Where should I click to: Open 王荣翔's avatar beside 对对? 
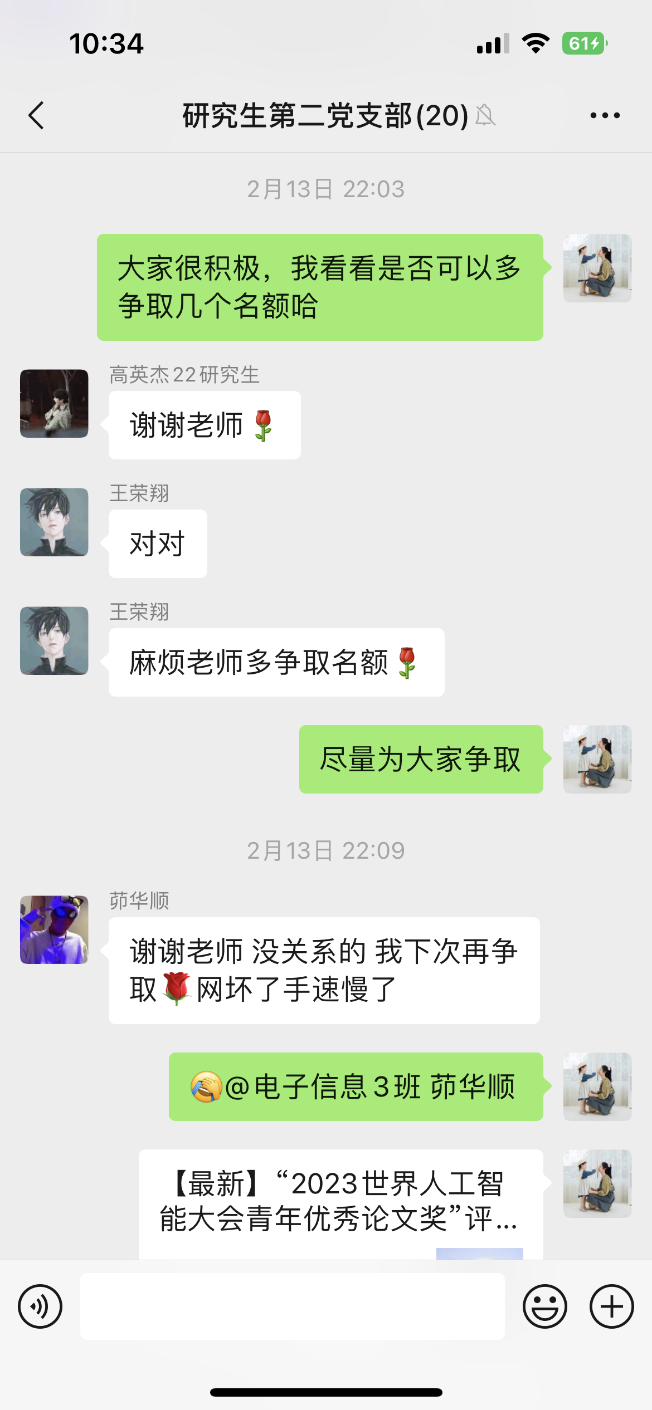(x=54, y=522)
